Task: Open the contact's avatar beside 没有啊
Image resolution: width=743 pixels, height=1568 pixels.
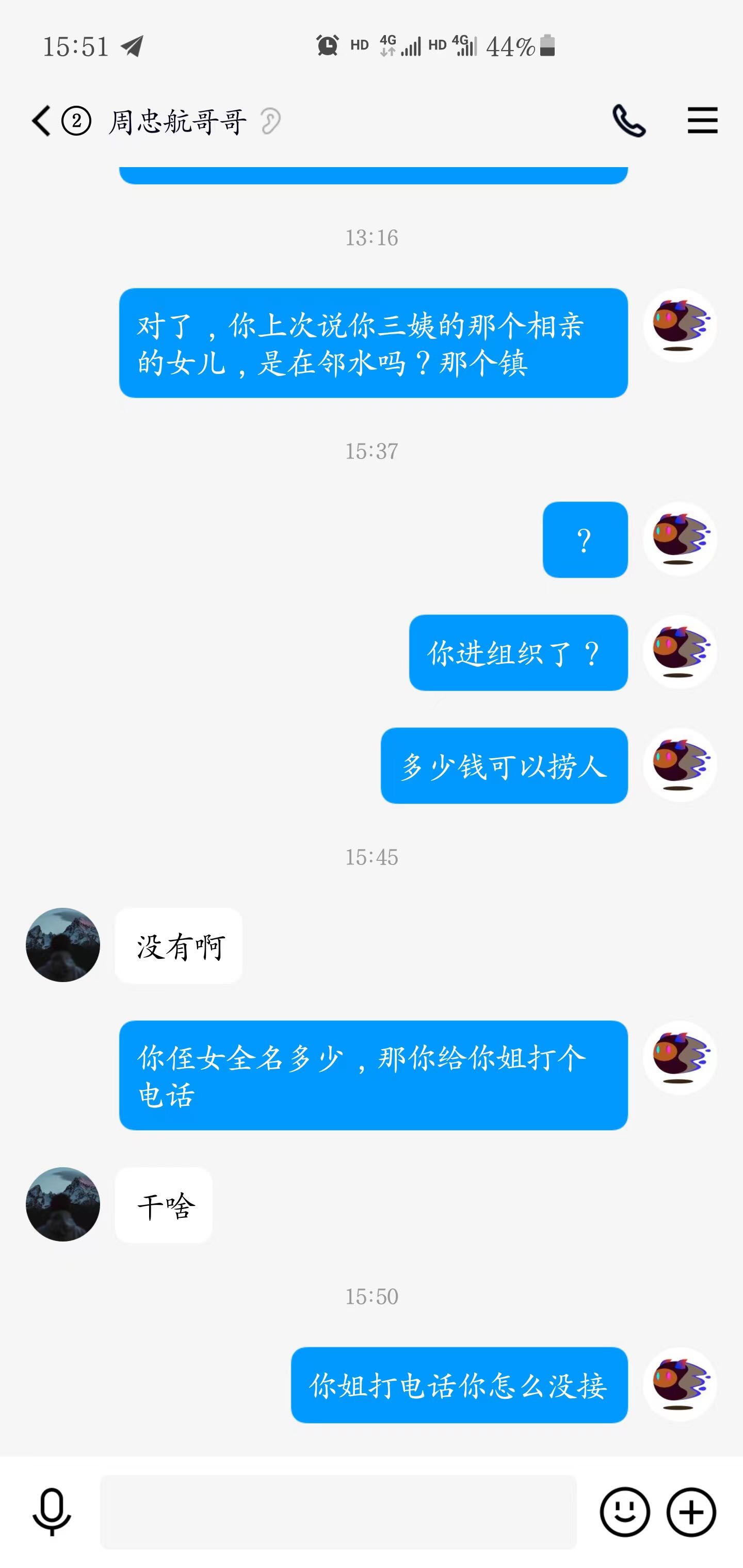Action: tap(63, 945)
